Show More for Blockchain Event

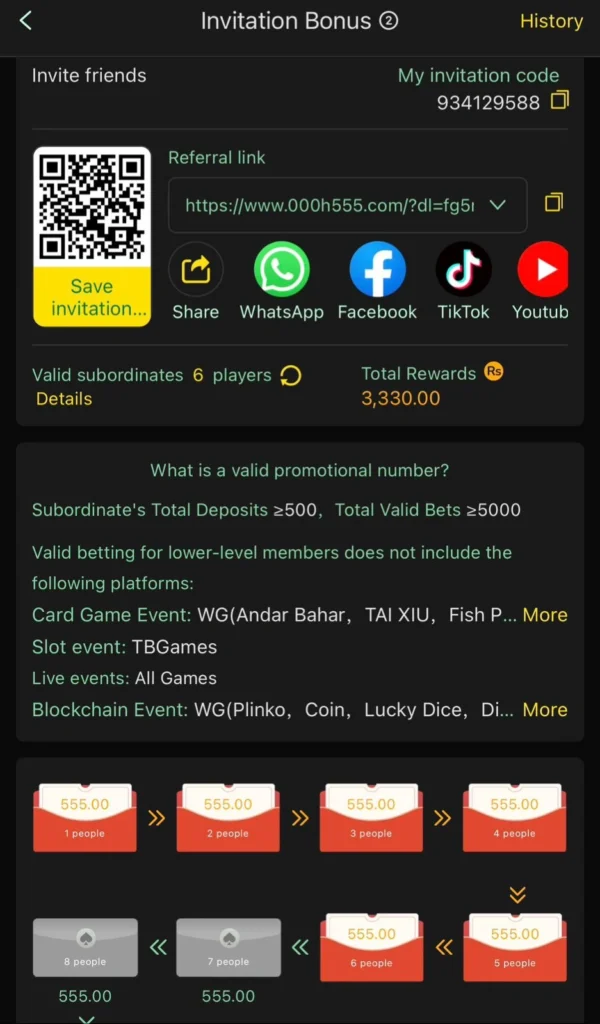click(x=544, y=710)
